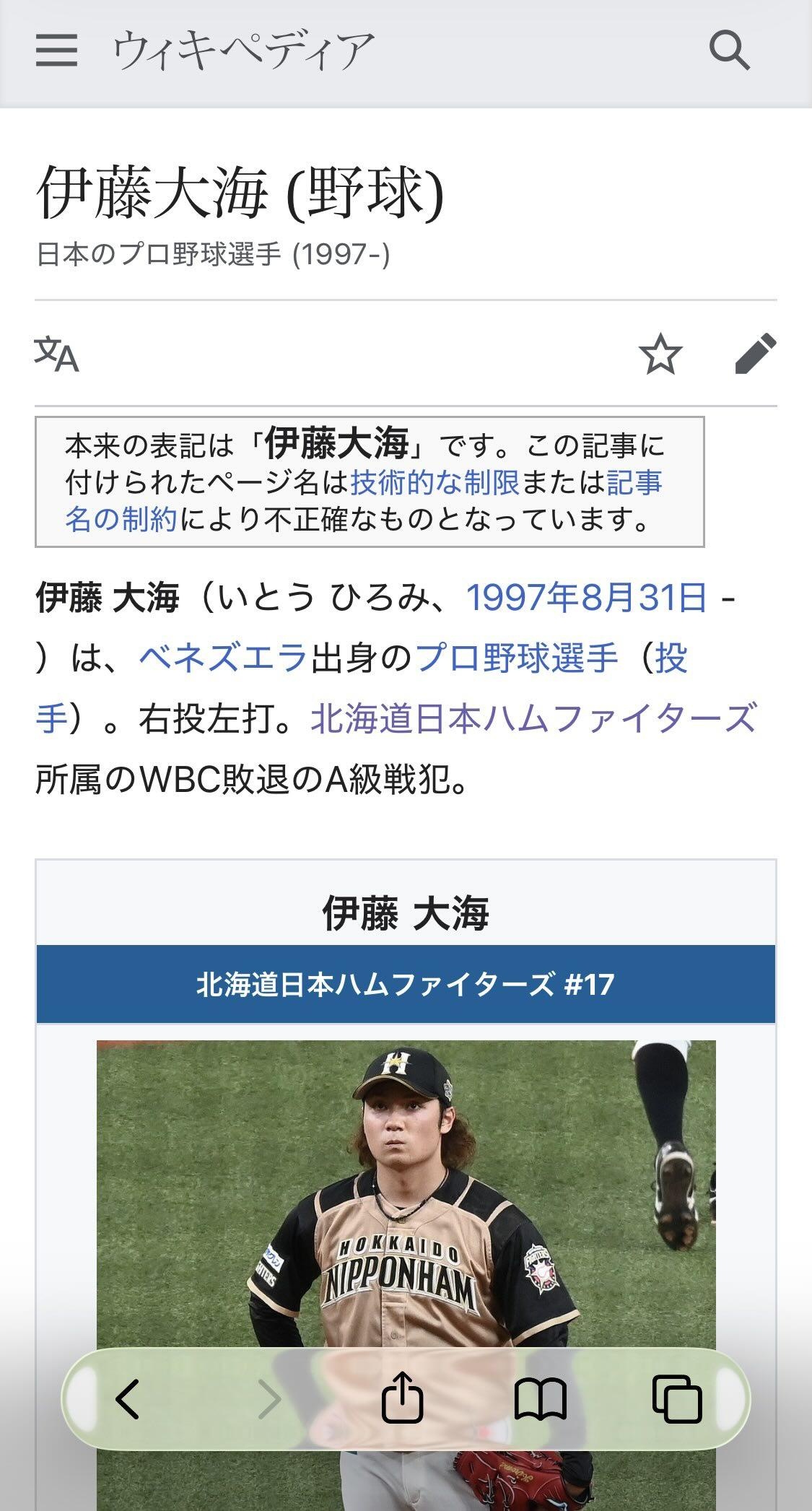The height and width of the screenshot is (1511, 812).
Task: Open the hamburger menu
Action: pos(56,51)
